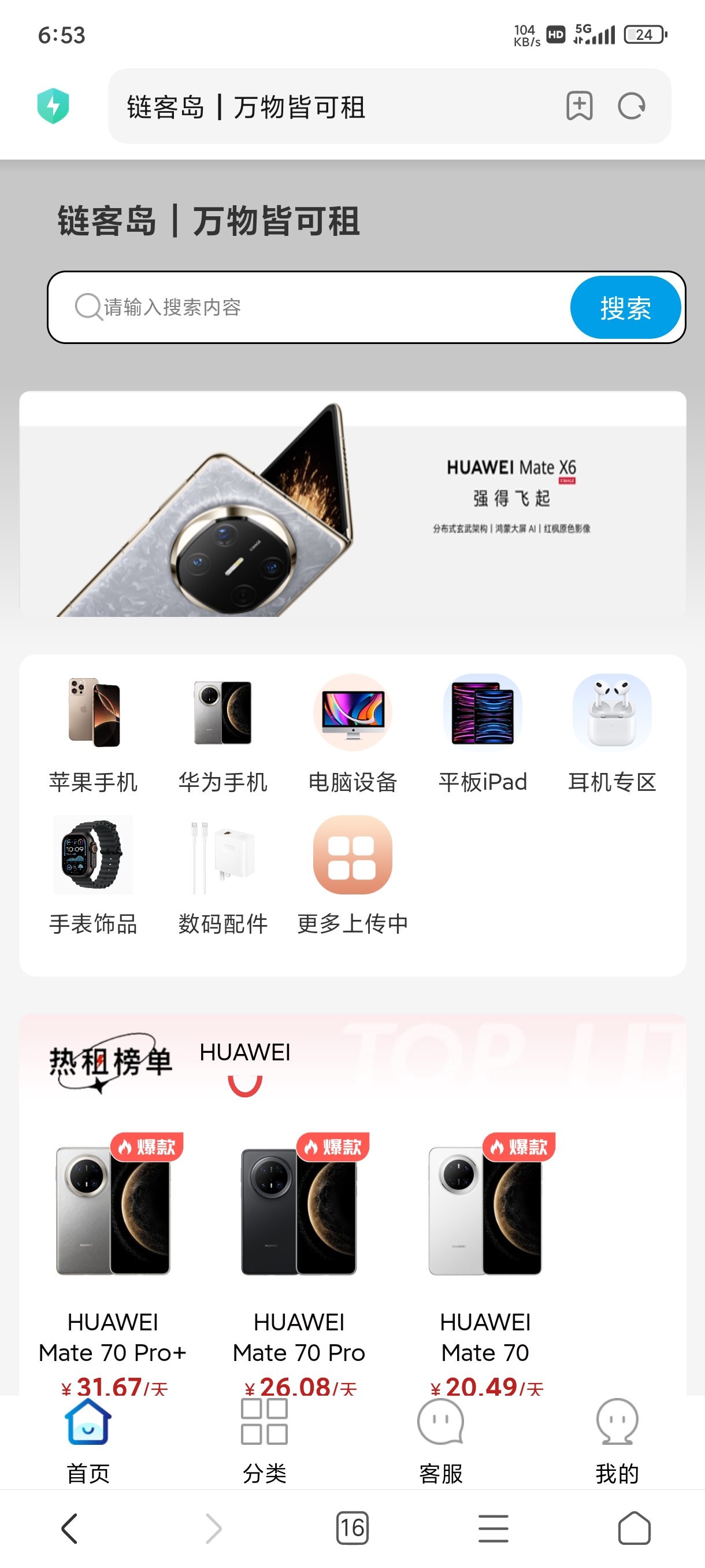Select the HUAWEI tab in 热租榜单
The height and width of the screenshot is (1568, 705).
click(x=244, y=1053)
